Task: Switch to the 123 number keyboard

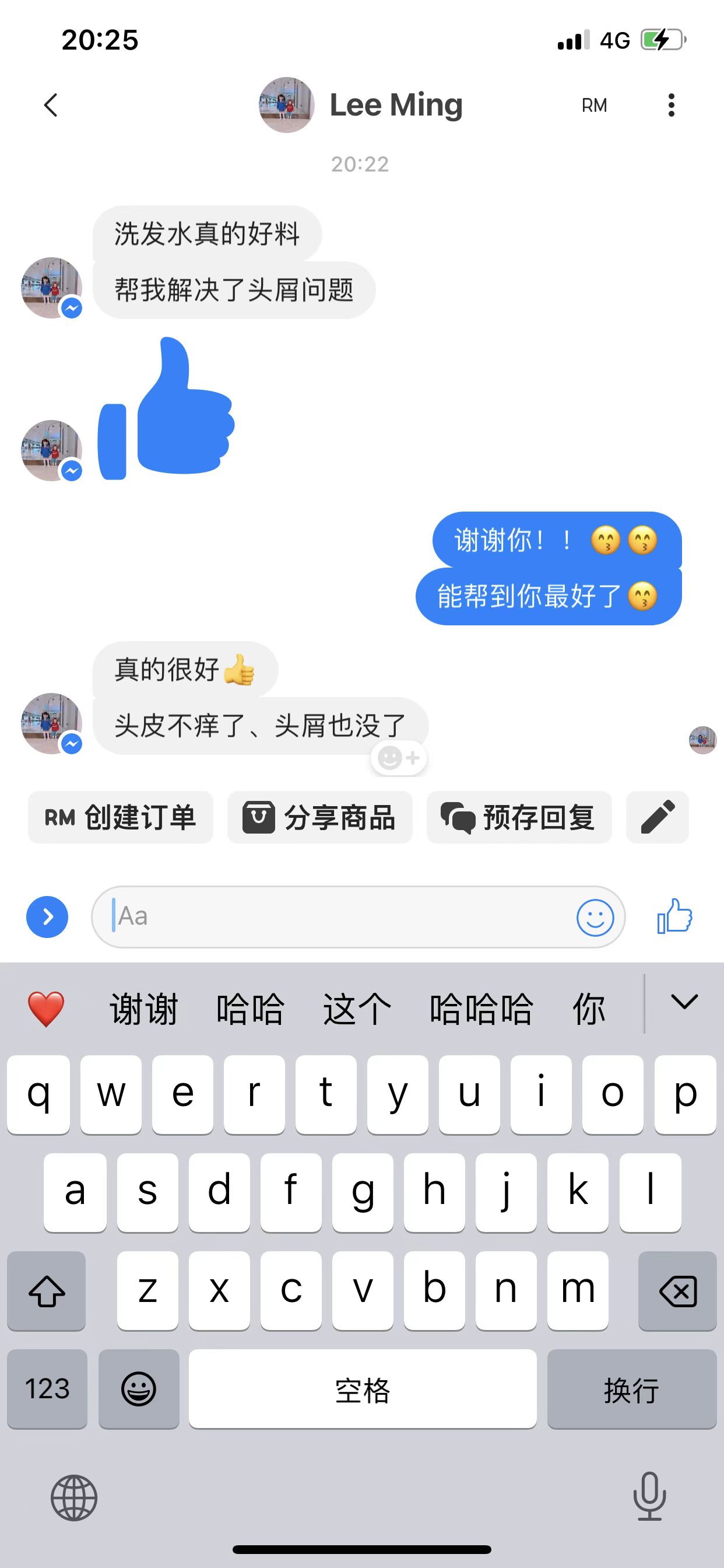Action: 47,1388
